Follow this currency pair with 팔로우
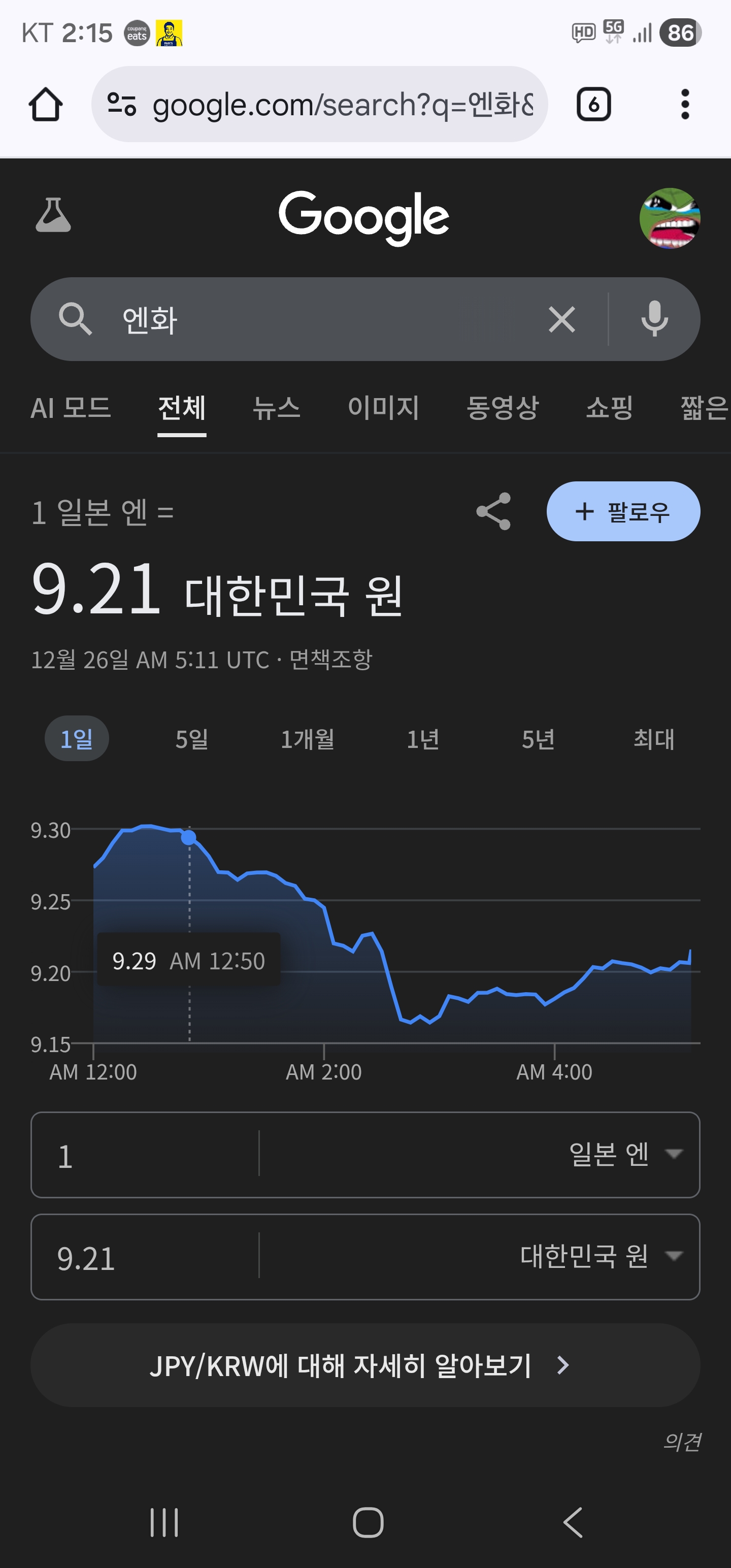The image size is (731, 1568). coord(623,511)
